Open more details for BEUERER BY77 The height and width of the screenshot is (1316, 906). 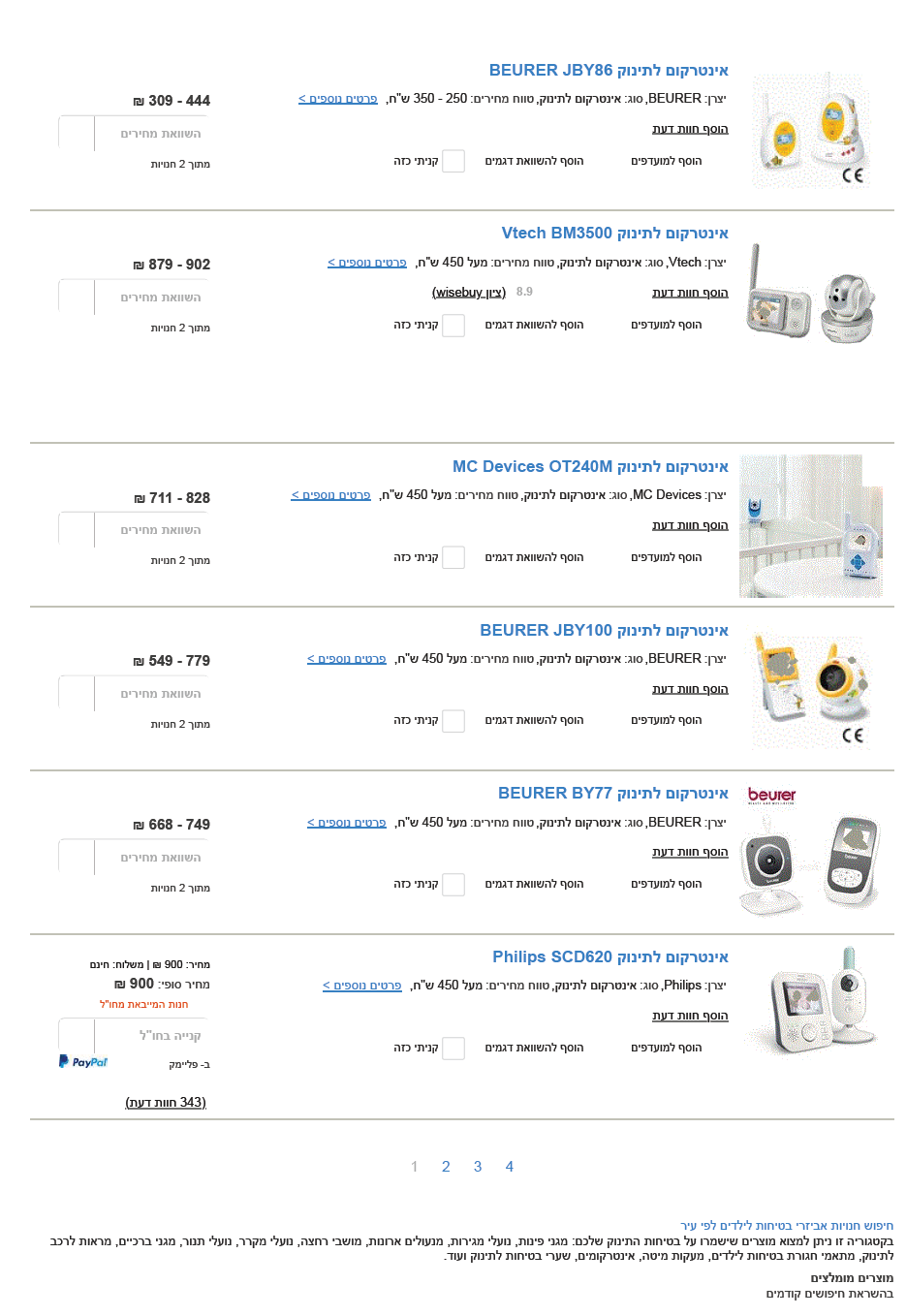pyautogui.click(x=346, y=823)
